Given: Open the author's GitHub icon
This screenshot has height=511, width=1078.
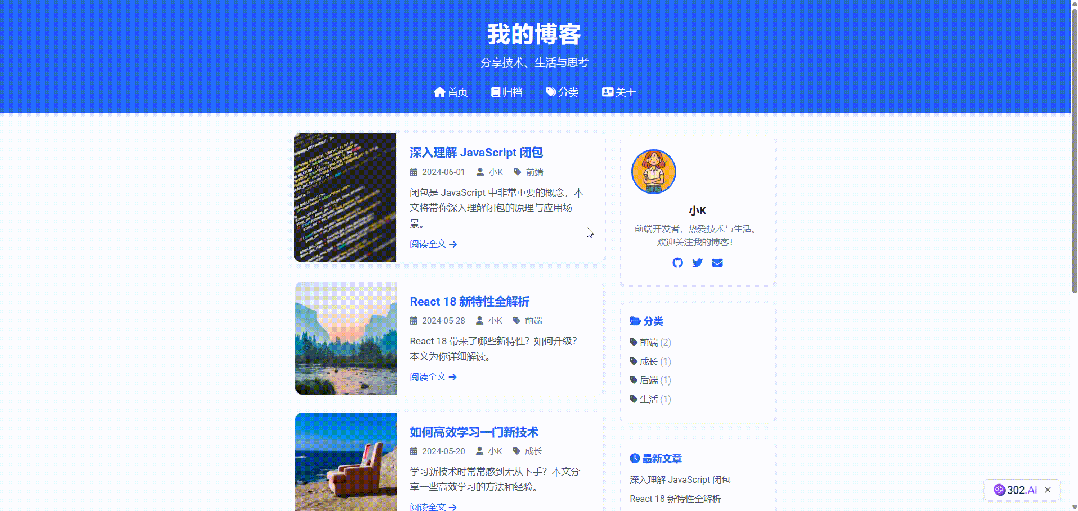Looking at the screenshot, I should point(677,263).
